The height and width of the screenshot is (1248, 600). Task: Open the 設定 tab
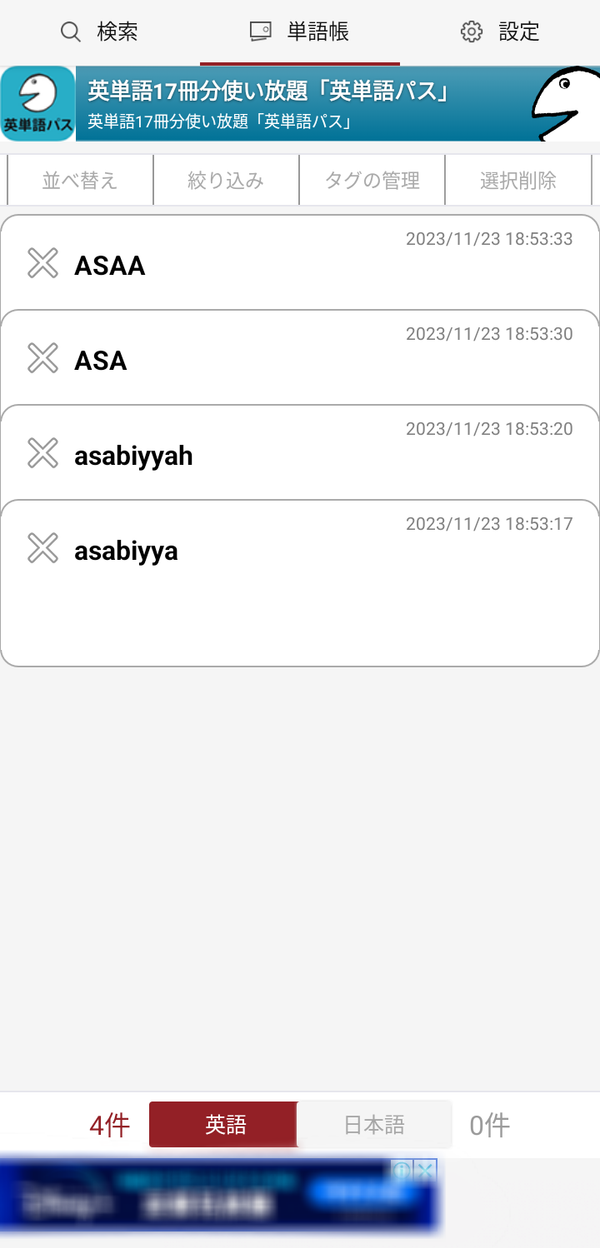pos(500,31)
